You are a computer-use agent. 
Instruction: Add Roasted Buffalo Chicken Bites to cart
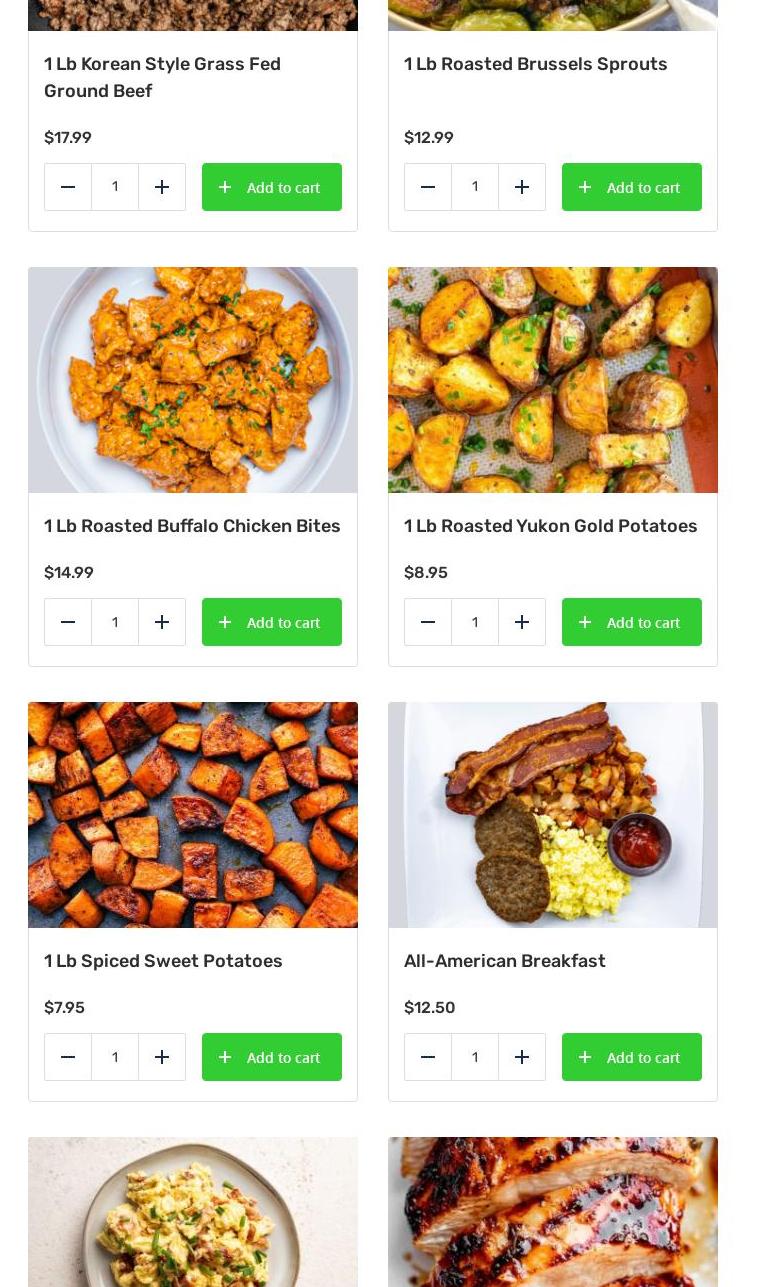(x=271, y=622)
